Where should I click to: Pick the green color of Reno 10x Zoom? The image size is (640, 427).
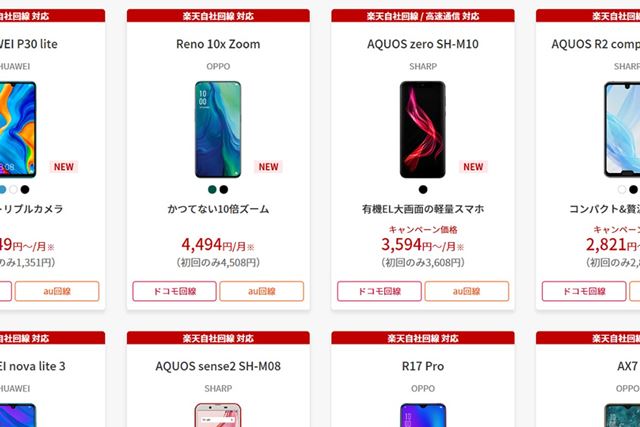pos(212,188)
